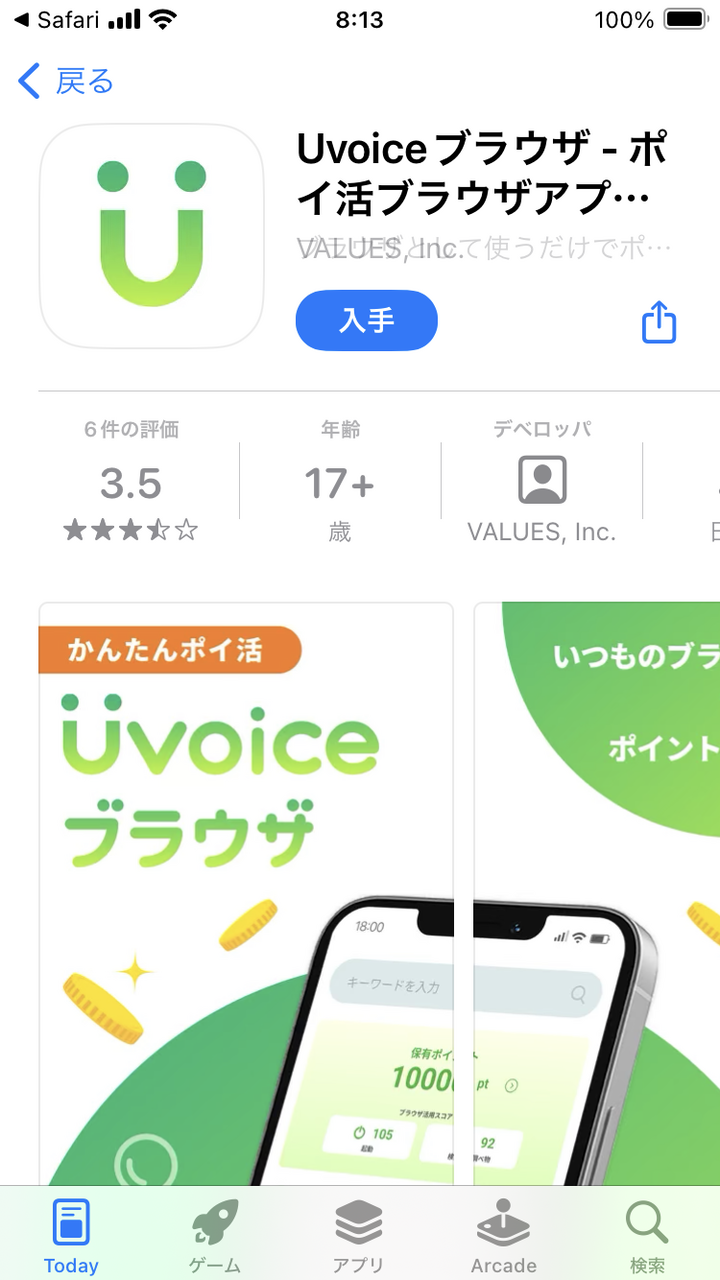The width and height of the screenshot is (720, 1280).
Task: Tap the share icon next to 入手
Action: tap(658, 320)
